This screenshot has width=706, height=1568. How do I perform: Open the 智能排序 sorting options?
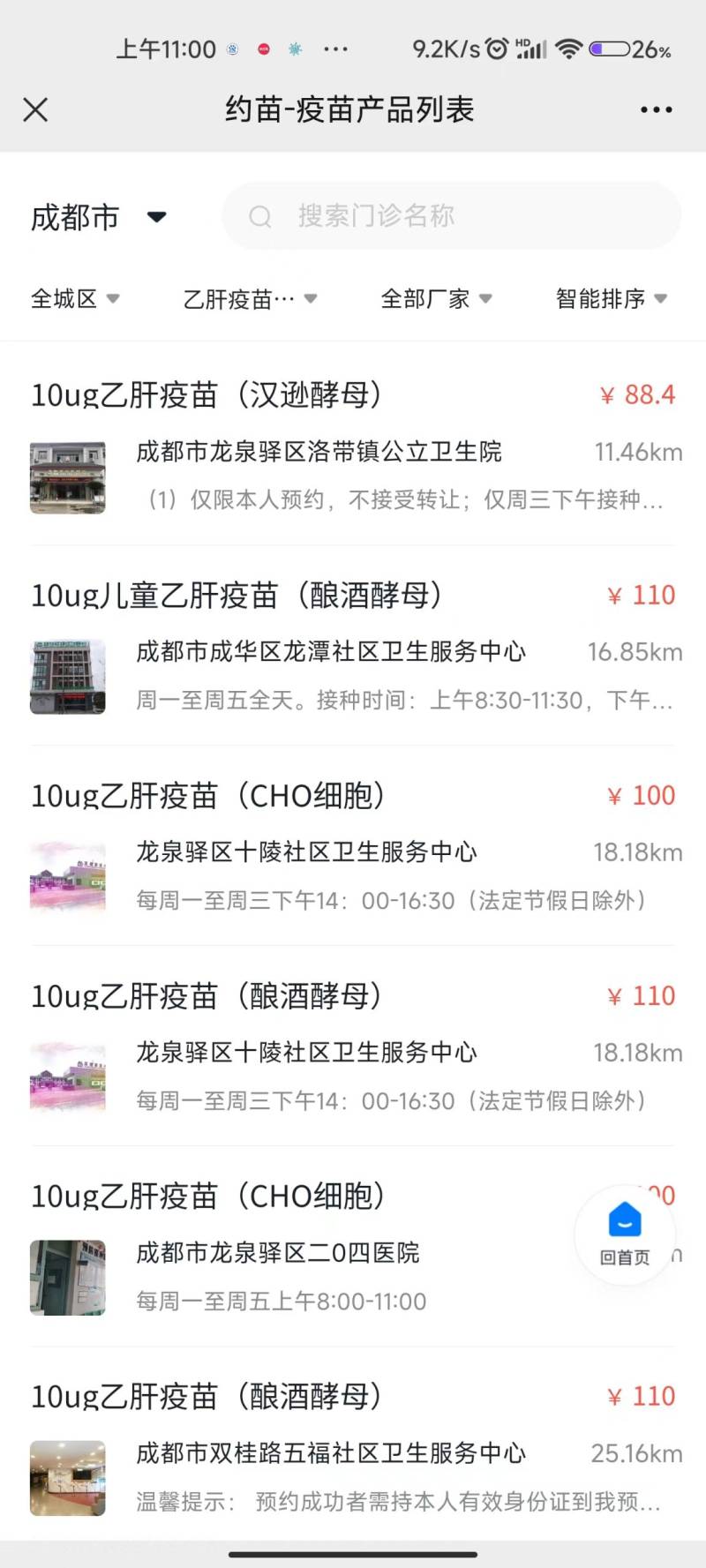point(610,297)
